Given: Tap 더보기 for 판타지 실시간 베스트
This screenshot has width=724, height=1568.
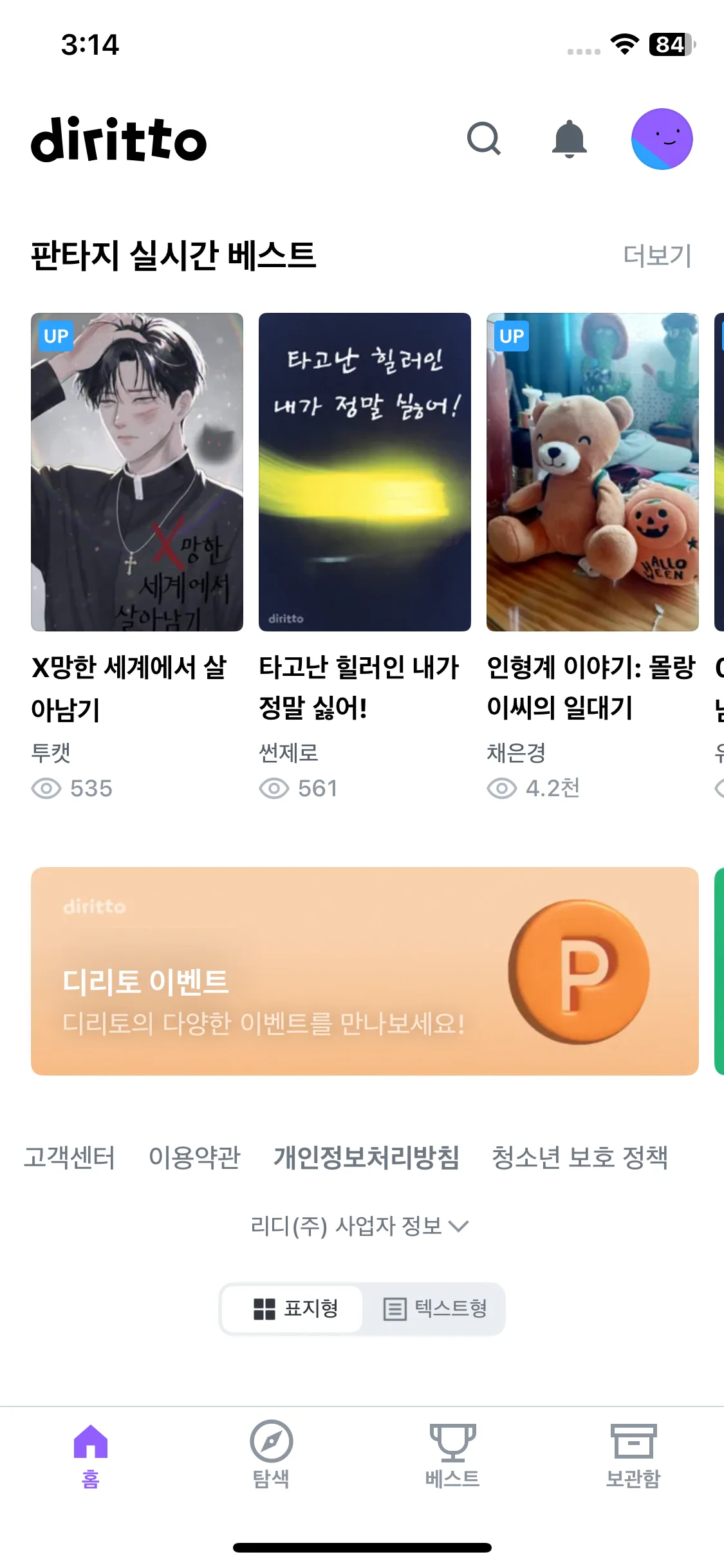Looking at the screenshot, I should (657, 256).
